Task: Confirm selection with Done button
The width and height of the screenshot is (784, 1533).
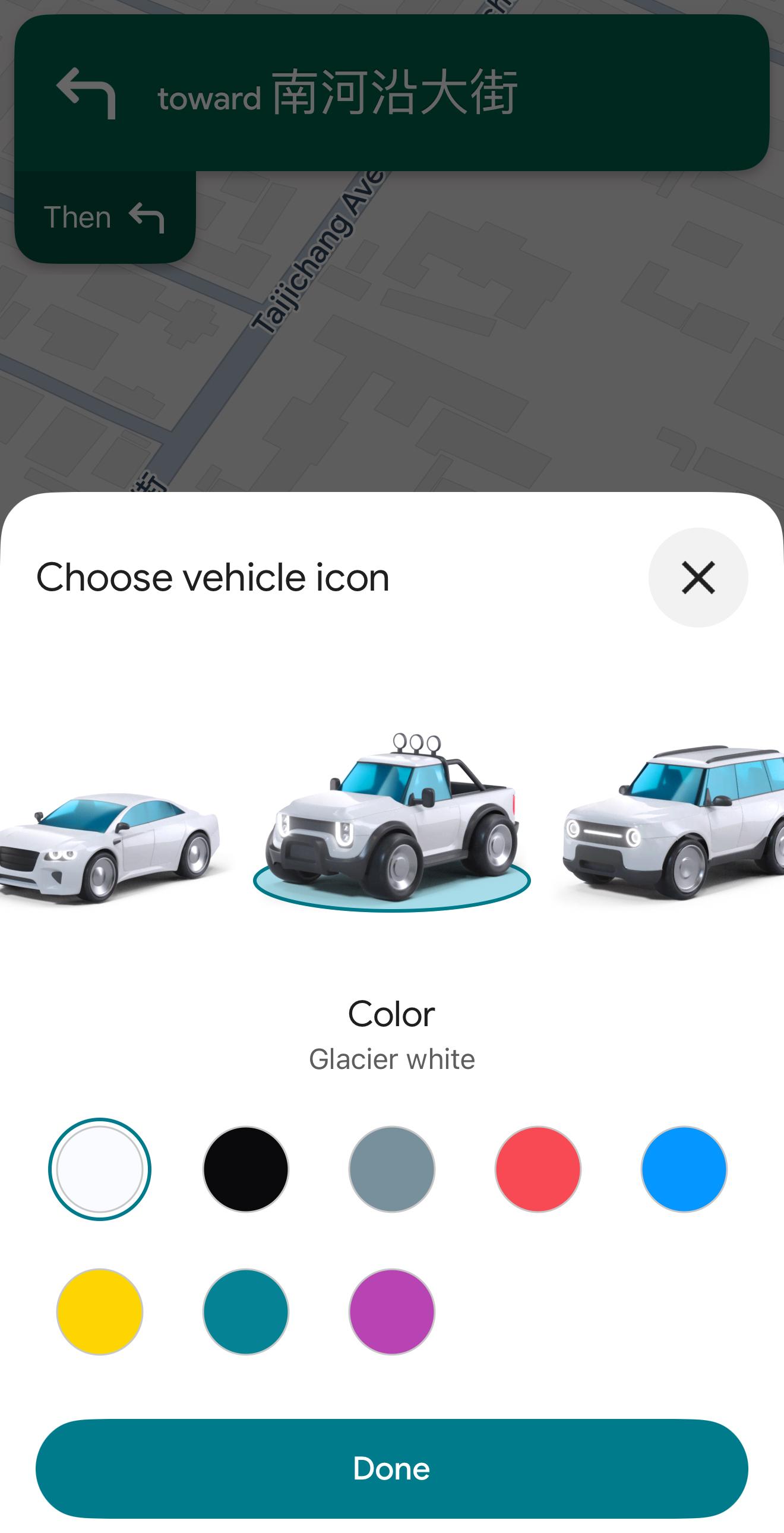Action: [392, 1468]
